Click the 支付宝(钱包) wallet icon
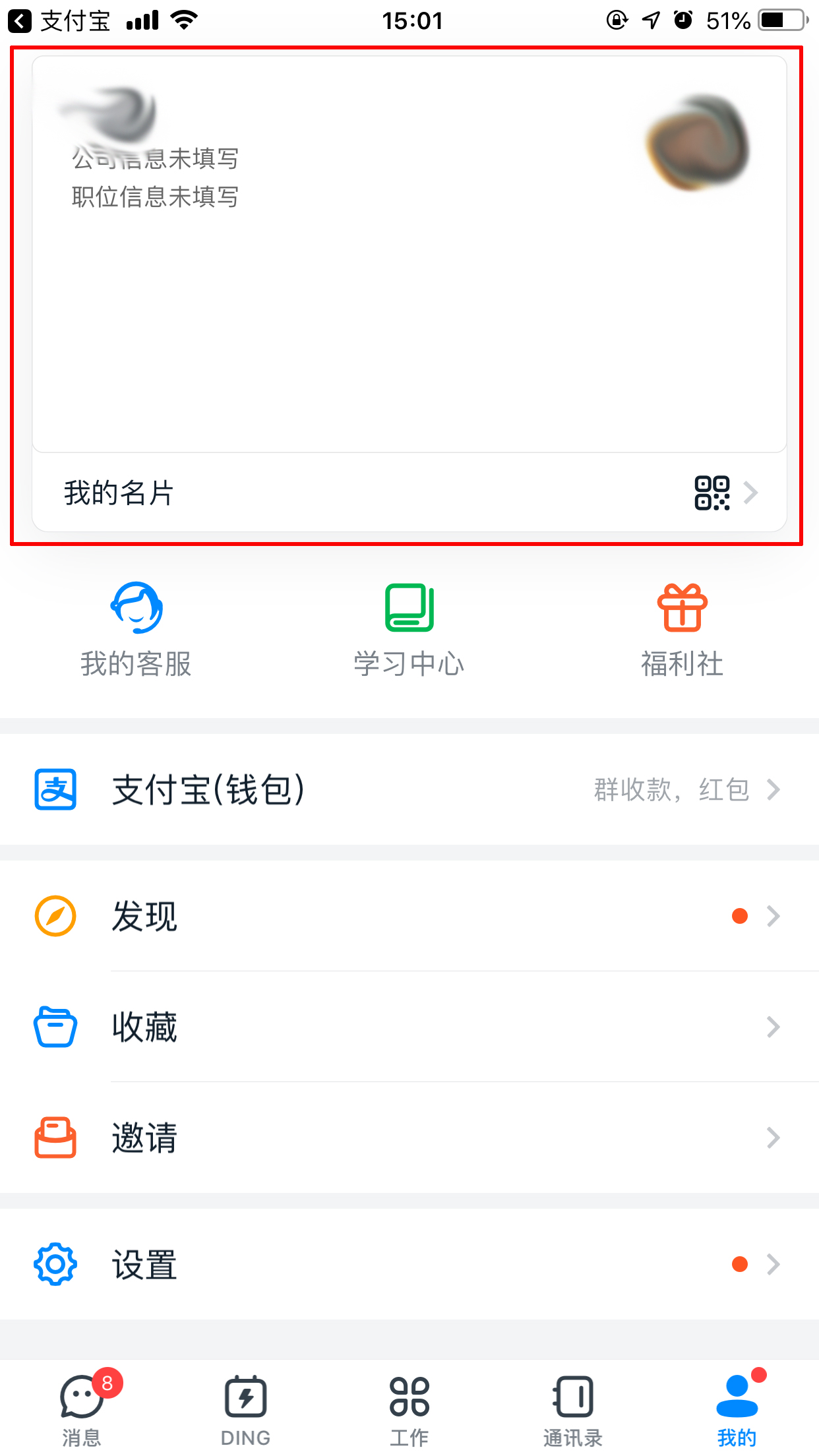The image size is (819, 1456). point(55,790)
